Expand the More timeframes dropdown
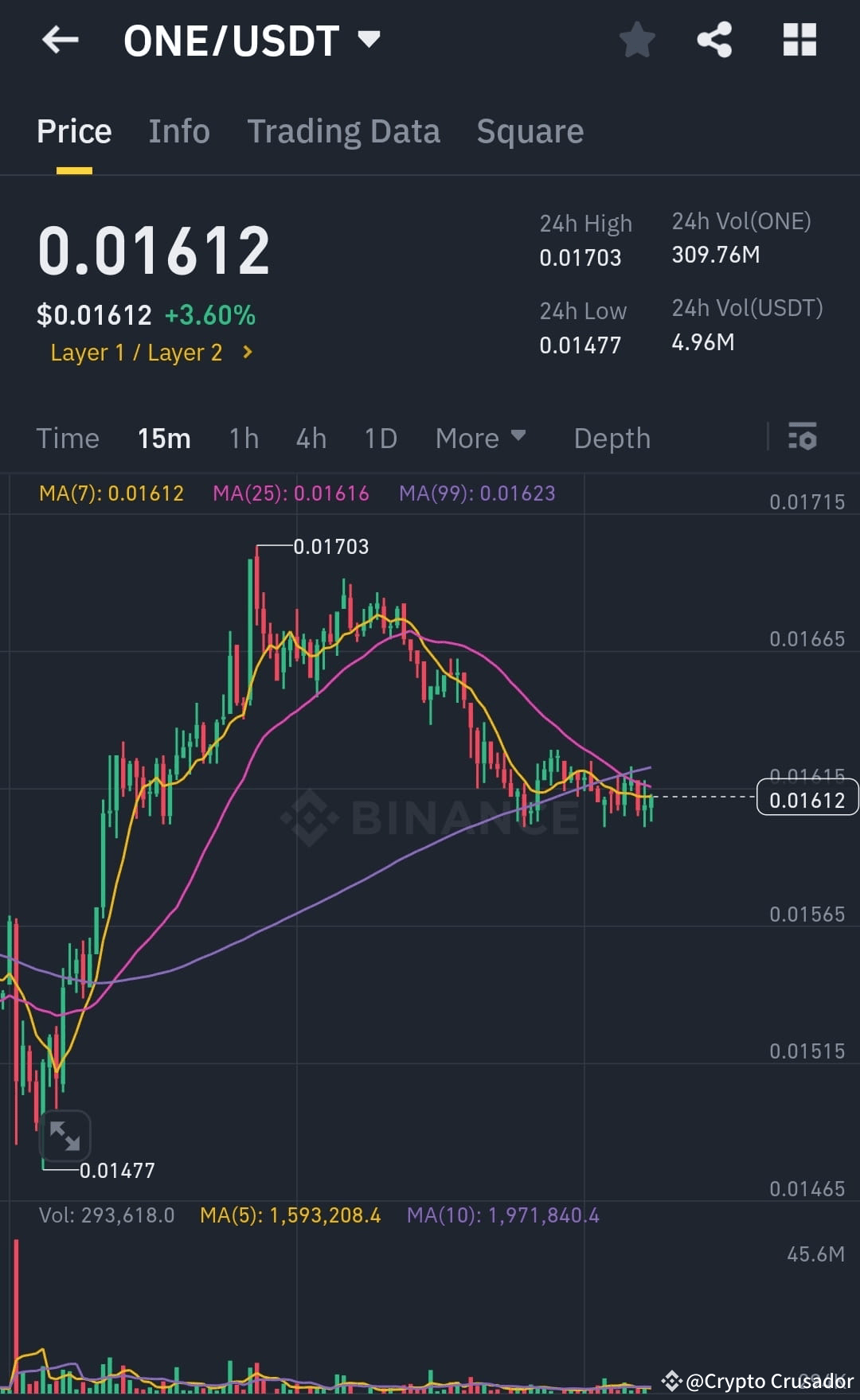The height and width of the screenshot is (1400, 860). tap(480, 438)
